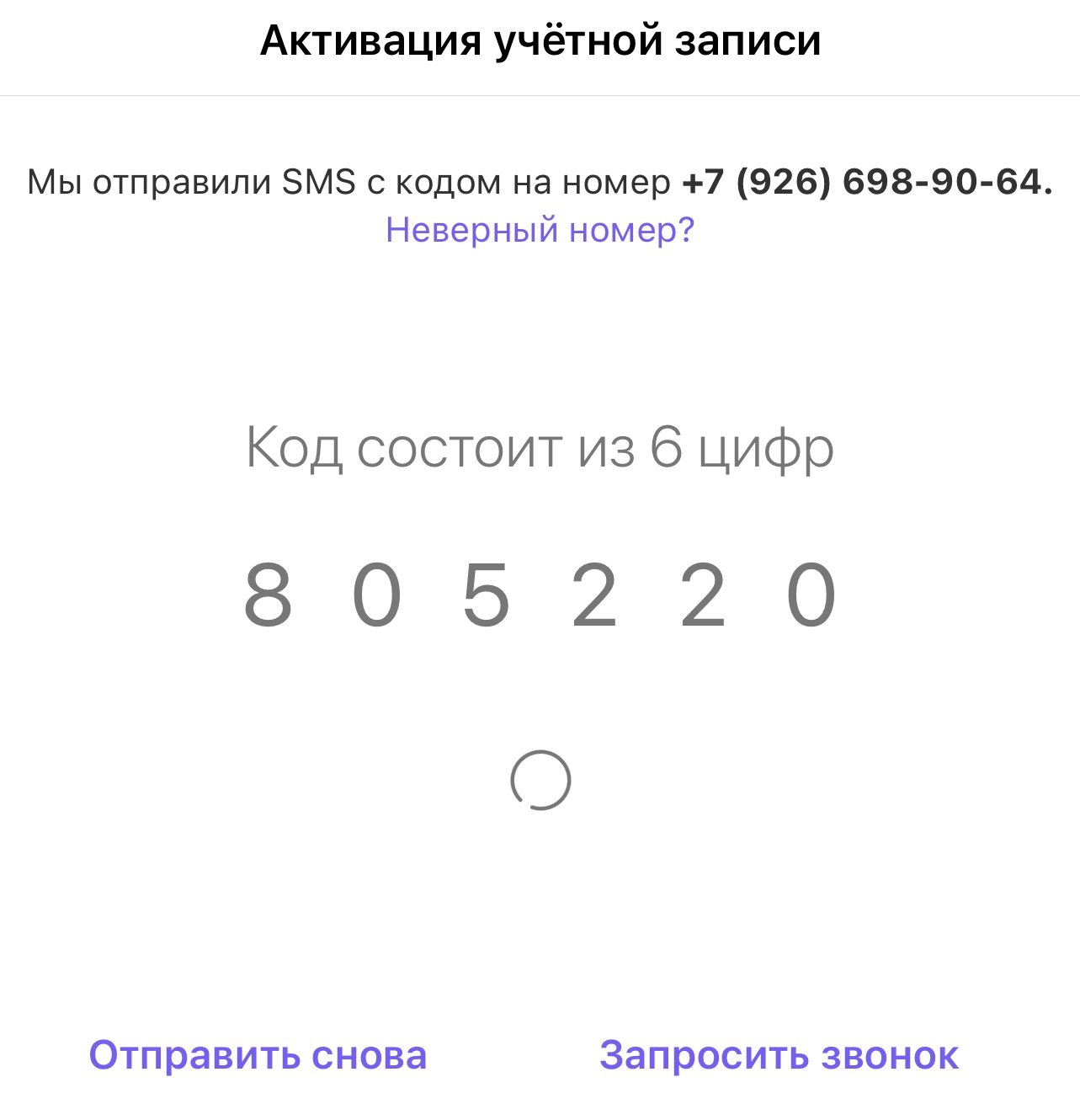Image resolution: width=1080 pixels, height=1120 pixels.
Task: Request a call with 'Запросить звонок'
Action: [779, 1055]
